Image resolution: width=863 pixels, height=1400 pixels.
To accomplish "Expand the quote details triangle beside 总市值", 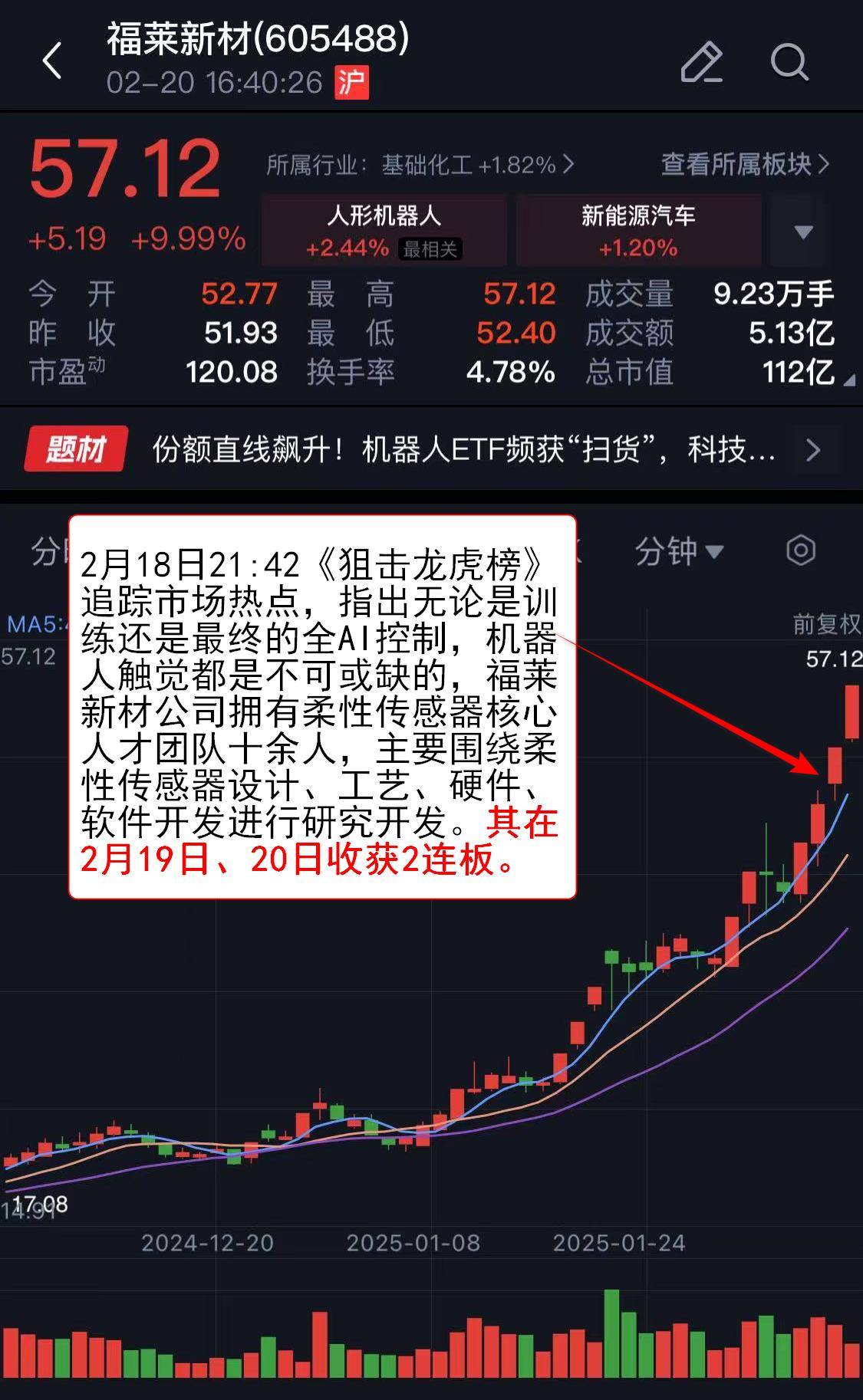I will pos(848,380).
